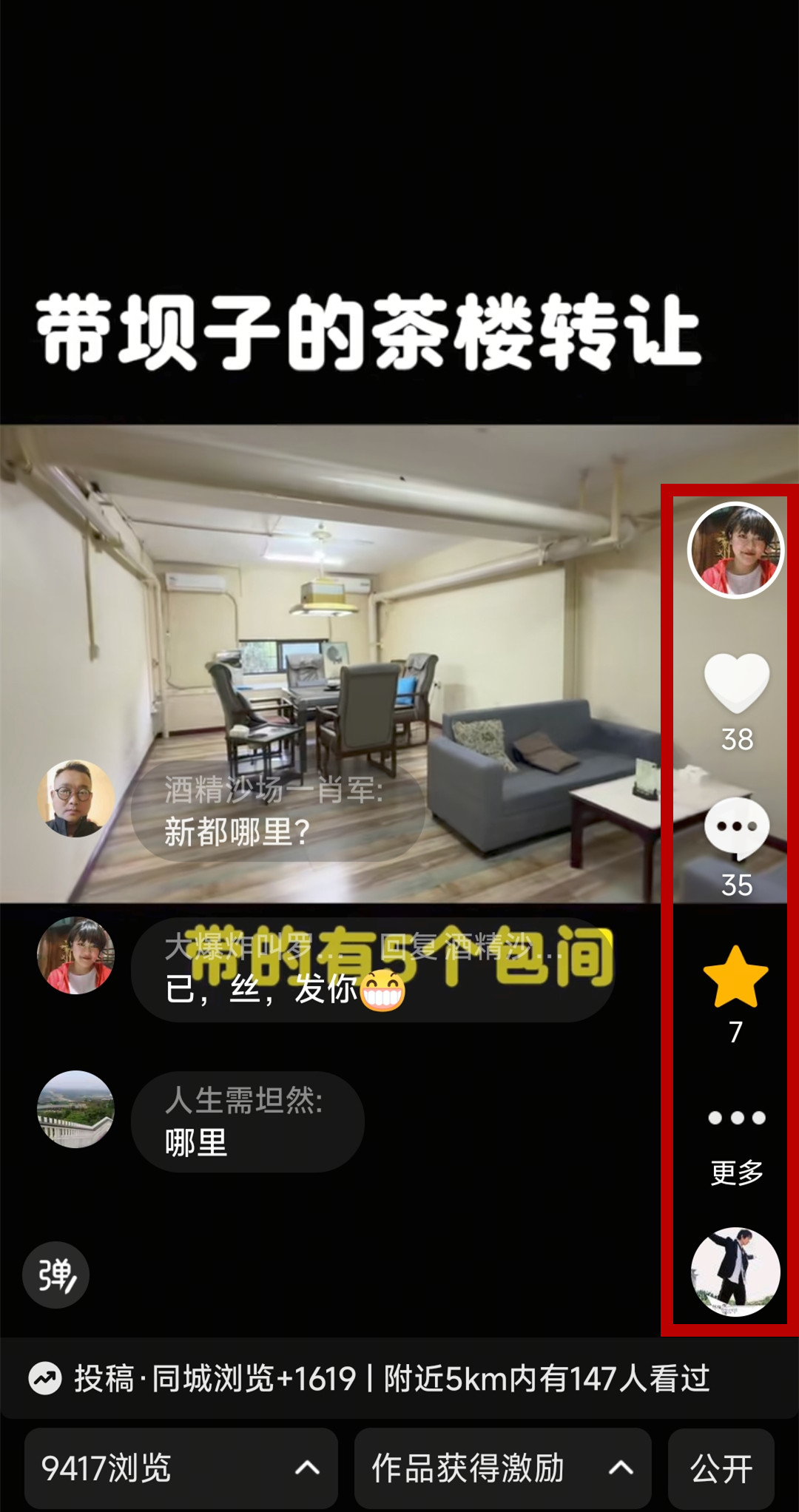Tap the favorites star icon
The width and height of the screenshot is (799, 1512).
click(735, 976)
